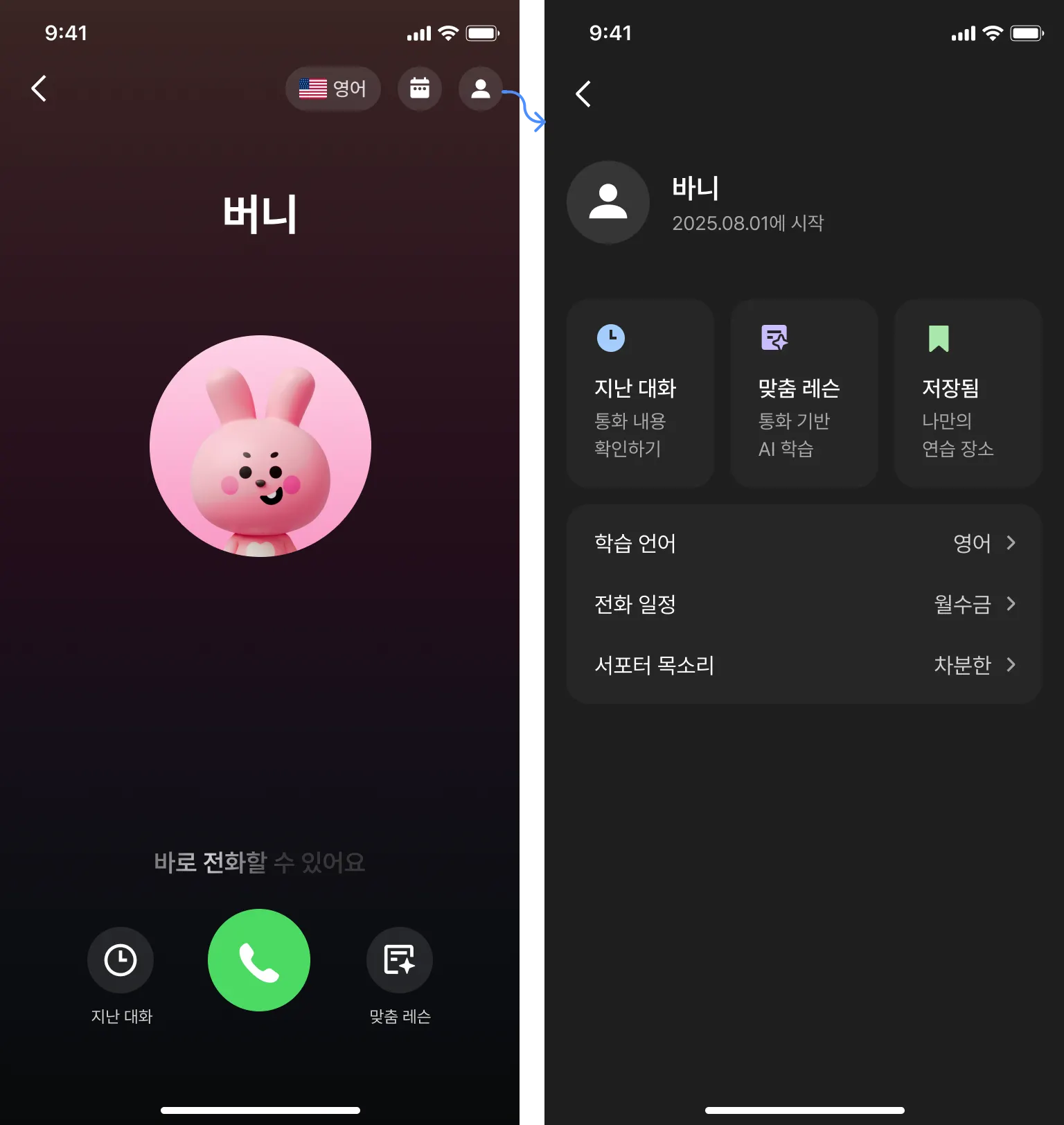Open the profile person icon
Viewport: 1064px width, 1125px height.
(x=480, y=89)
